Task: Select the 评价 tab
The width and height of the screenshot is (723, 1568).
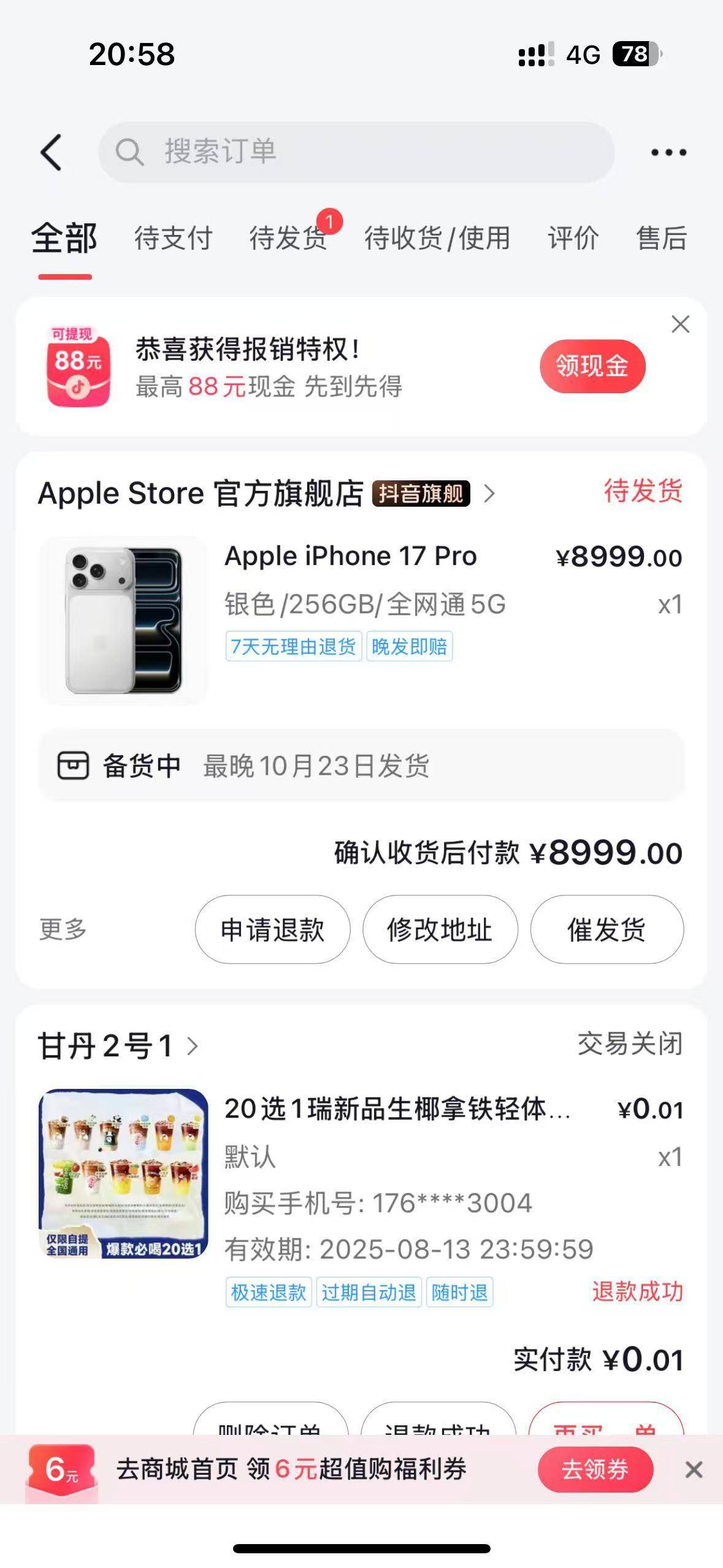Action: [573, 238]
